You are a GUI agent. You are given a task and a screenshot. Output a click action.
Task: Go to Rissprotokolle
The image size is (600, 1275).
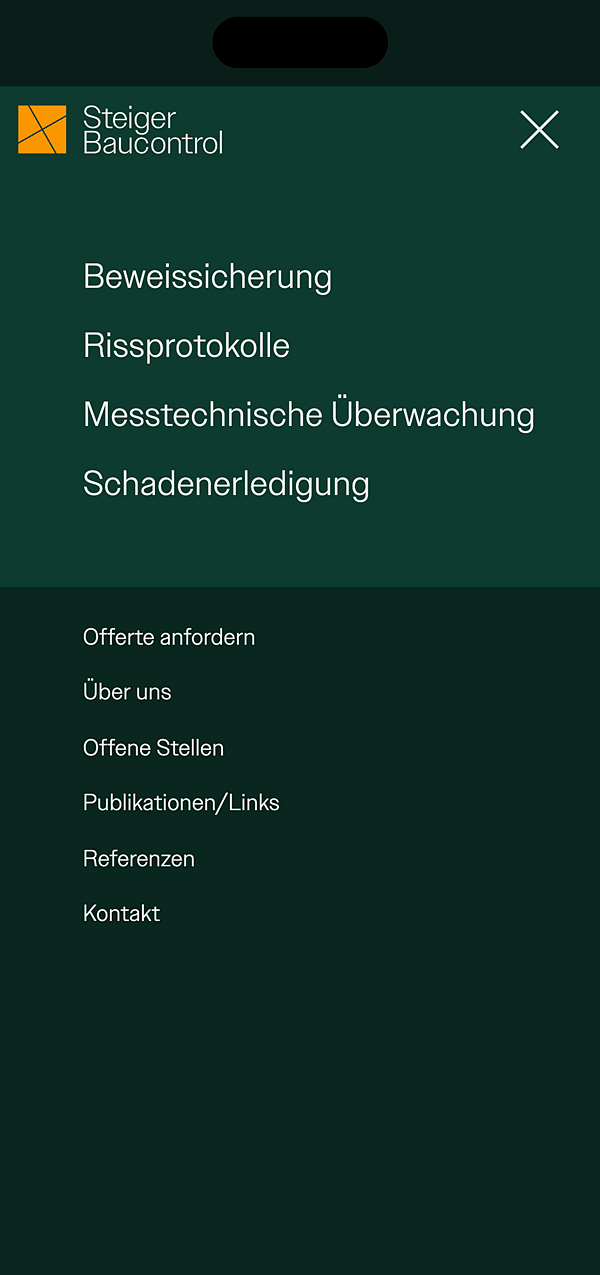tap(187, 346)
